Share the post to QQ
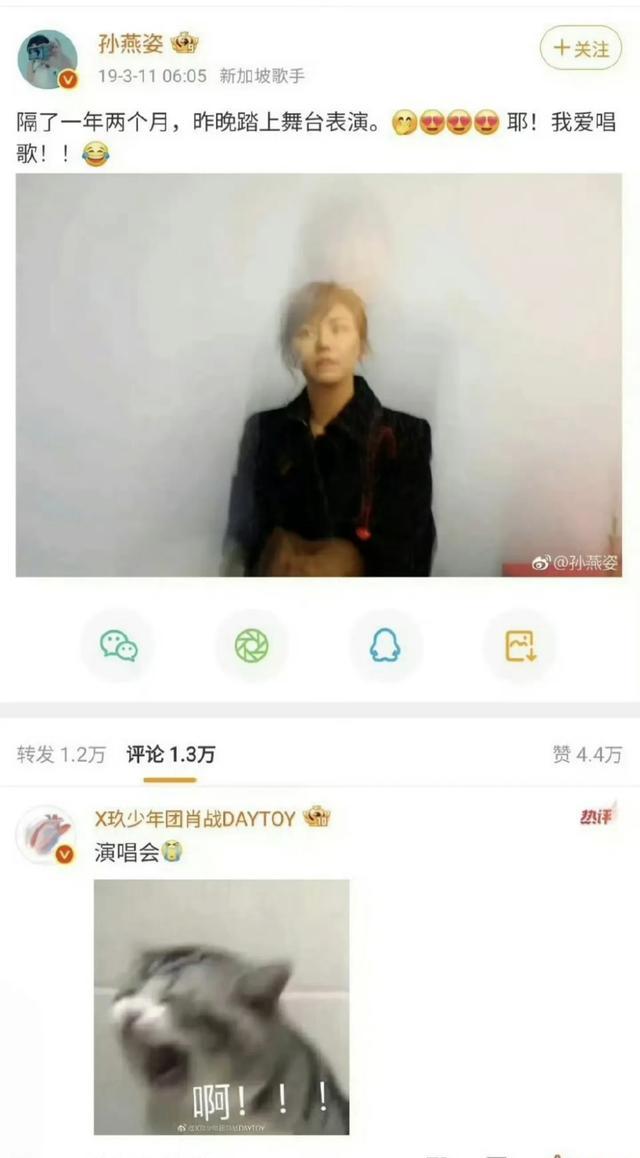The height and width of the screenshot is (1158, 640). tap(385, 646)
